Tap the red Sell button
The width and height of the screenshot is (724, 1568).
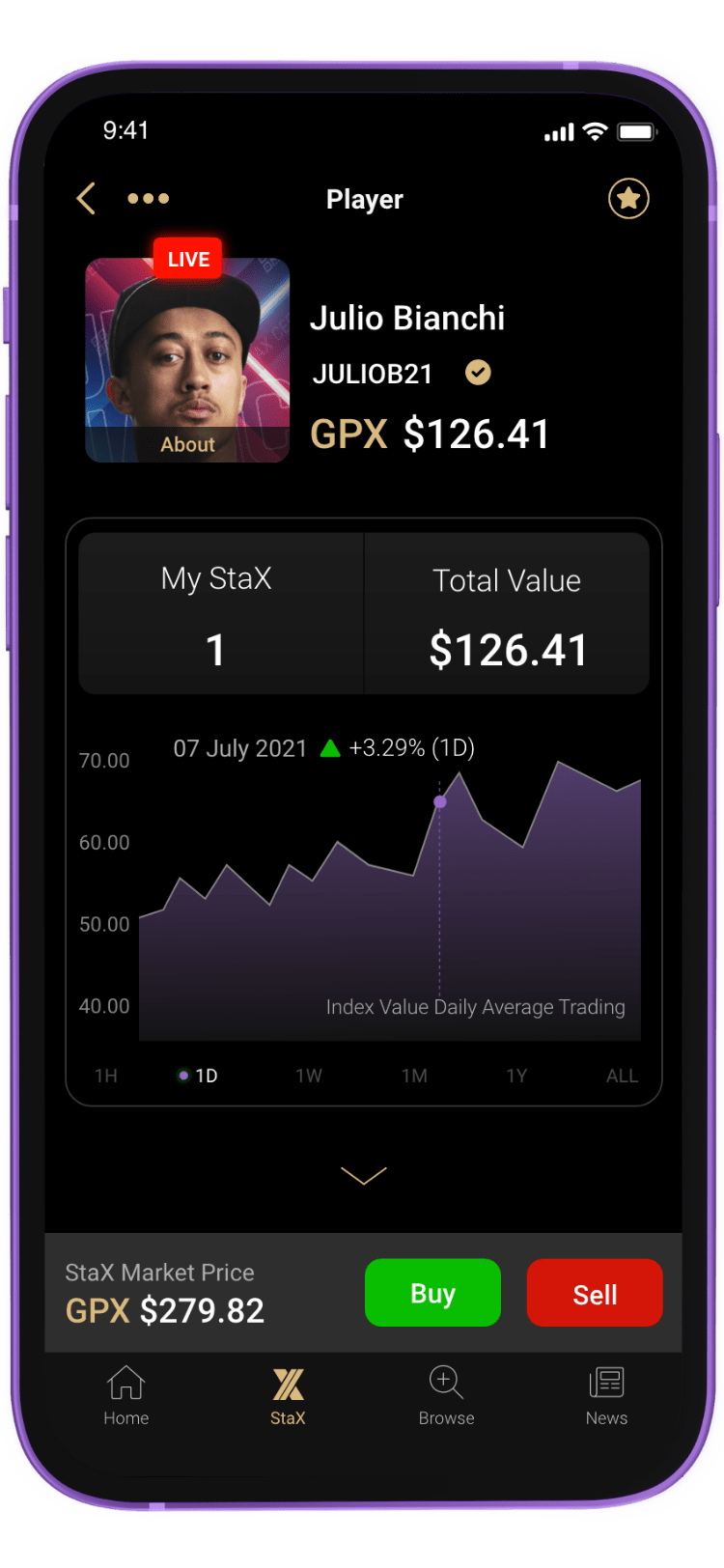595,1293
